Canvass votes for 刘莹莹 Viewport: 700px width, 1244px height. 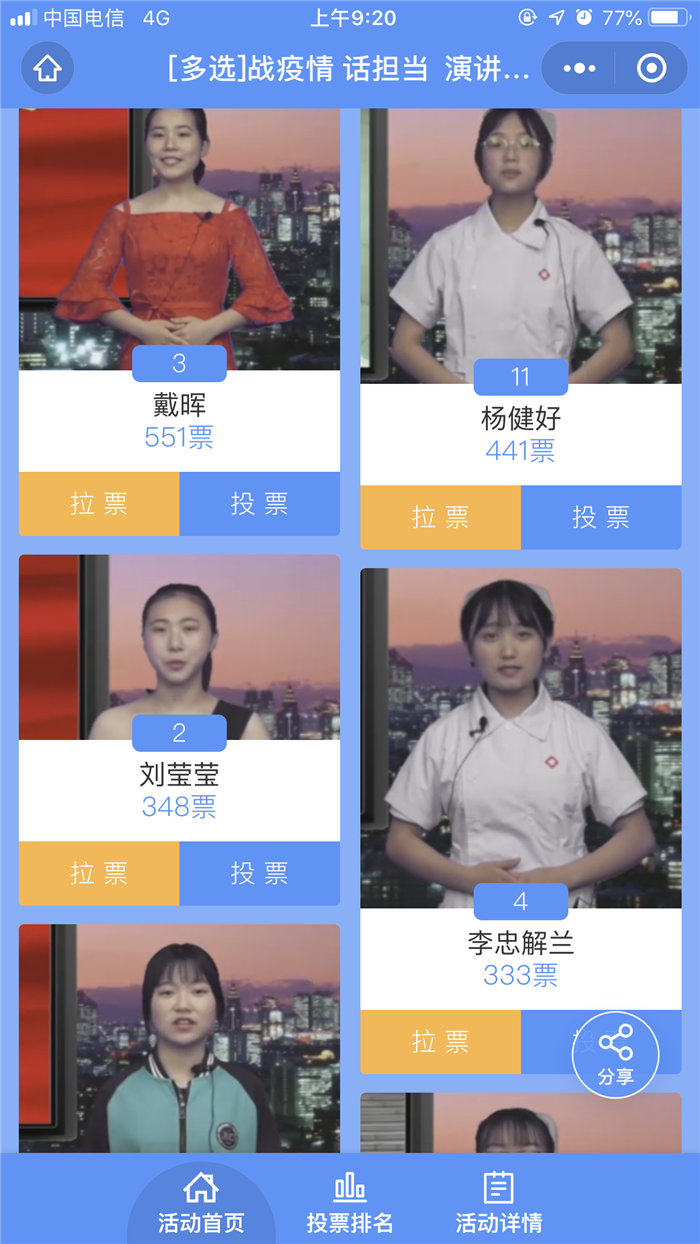99,873
